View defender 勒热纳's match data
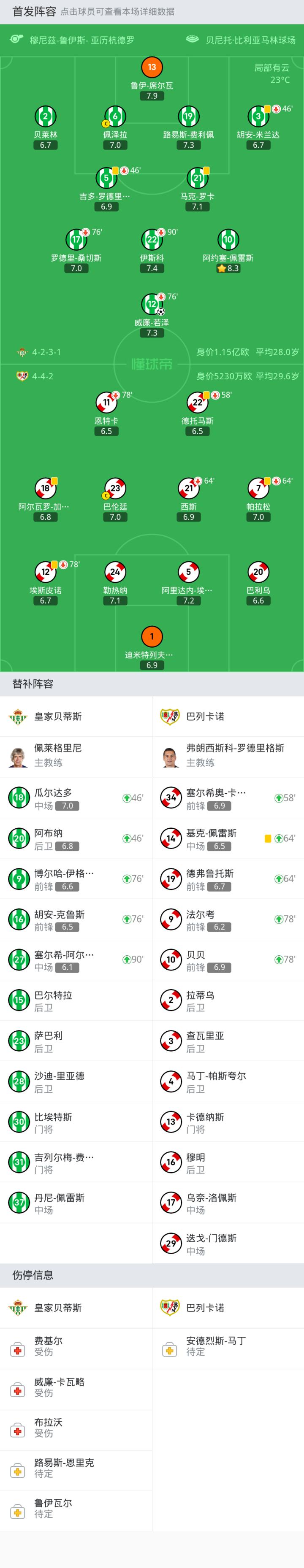This screenshot has height=1568, width=304. click(115, 572)
